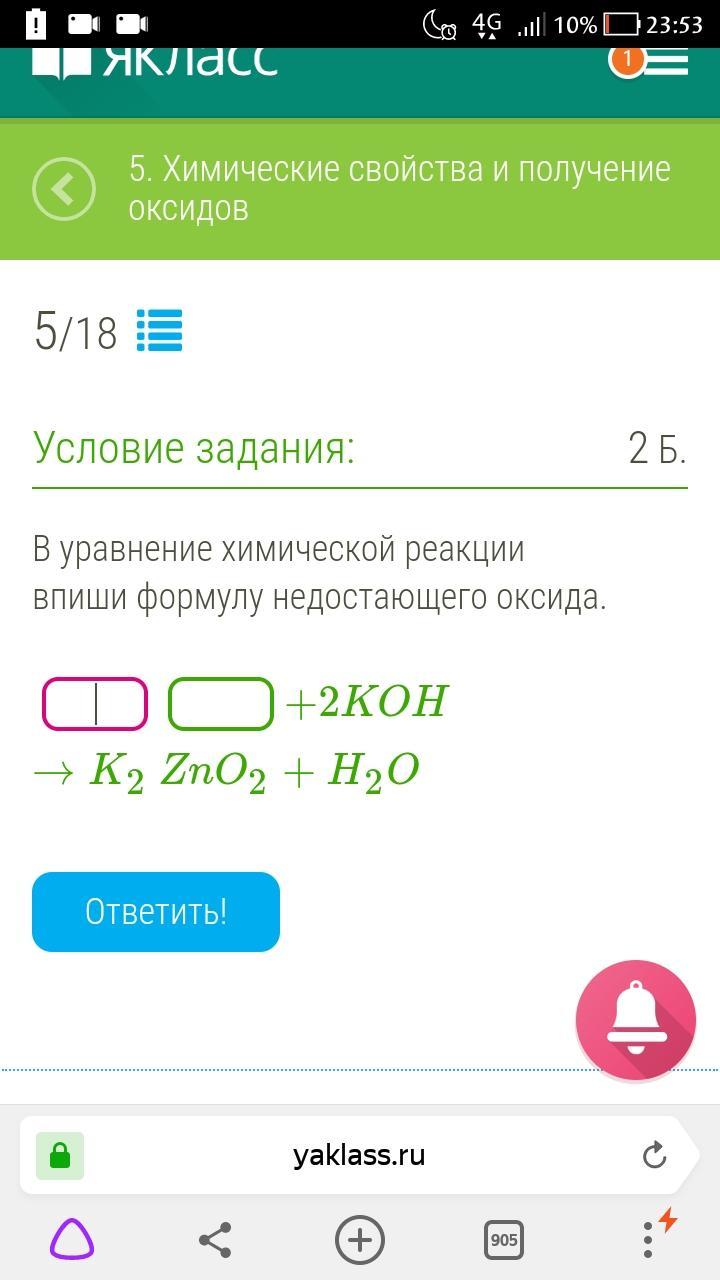Open the browser overflow menu
This screenshot has width=720, height=1280.
pos(649,1241)
